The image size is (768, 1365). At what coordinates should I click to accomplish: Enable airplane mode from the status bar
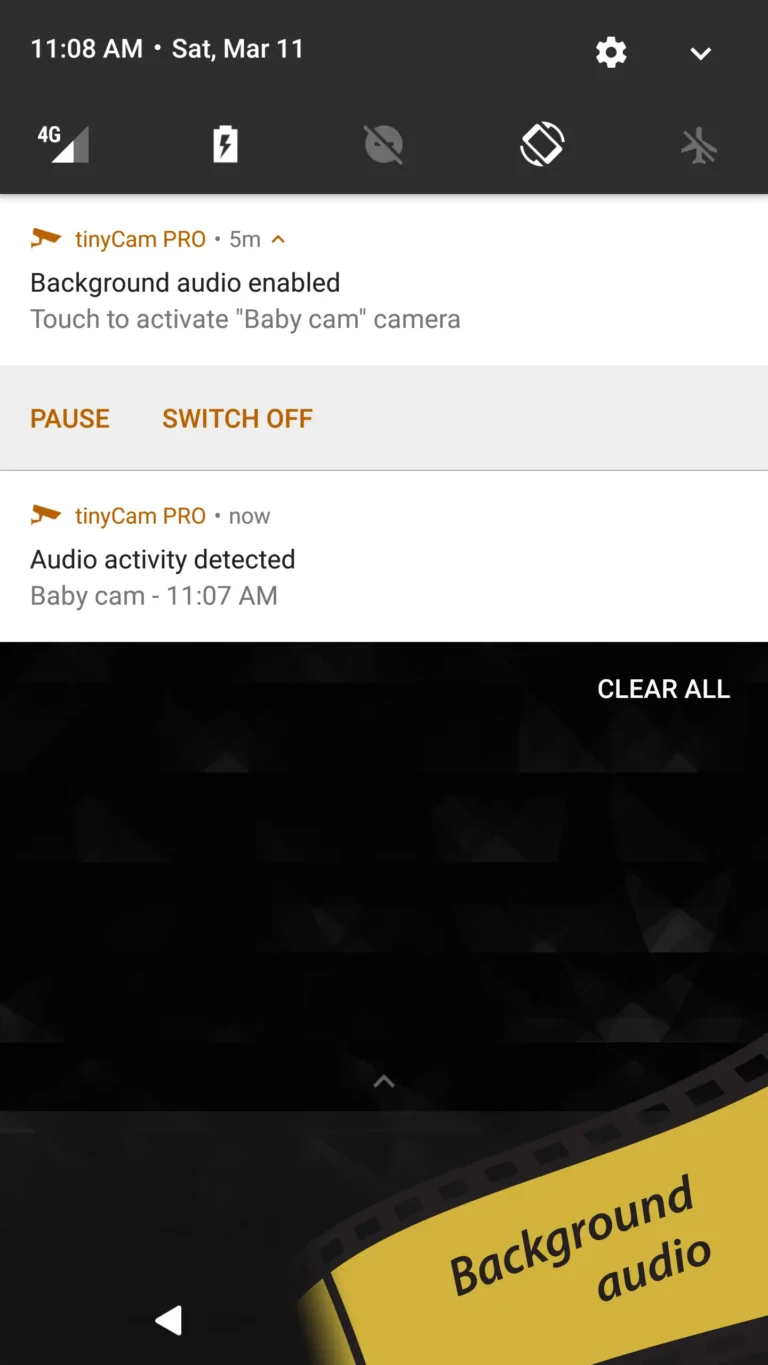pos(700,144)
